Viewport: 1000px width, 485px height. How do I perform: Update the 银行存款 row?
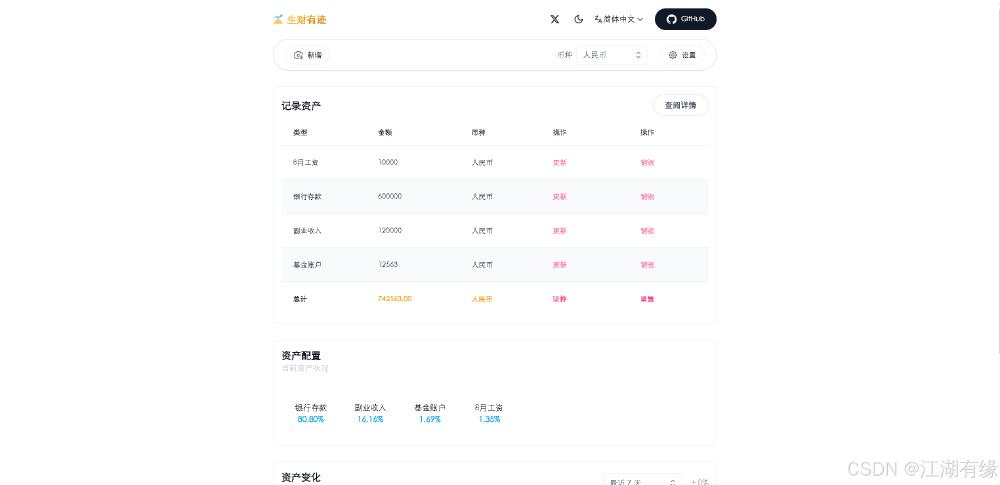pyautogui.click(x=559, y=196)
